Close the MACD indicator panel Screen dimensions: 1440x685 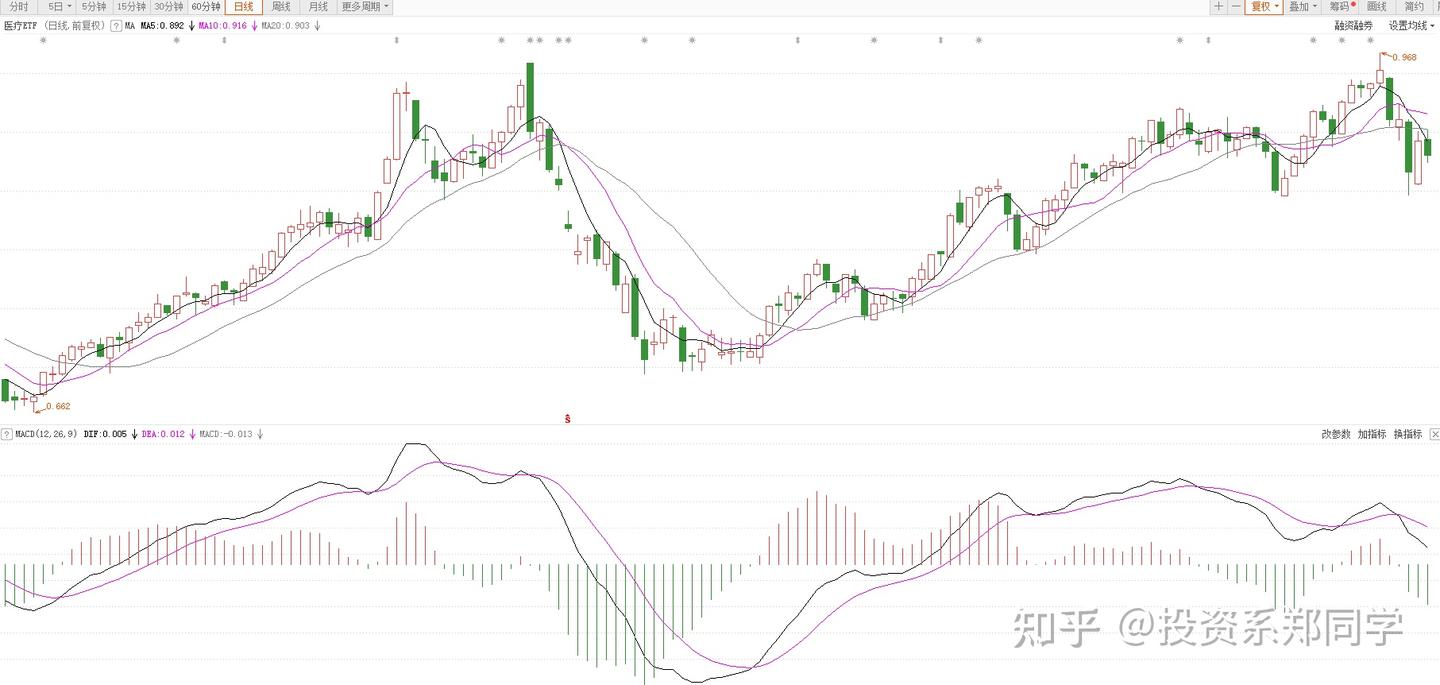tap(1434, 434)
